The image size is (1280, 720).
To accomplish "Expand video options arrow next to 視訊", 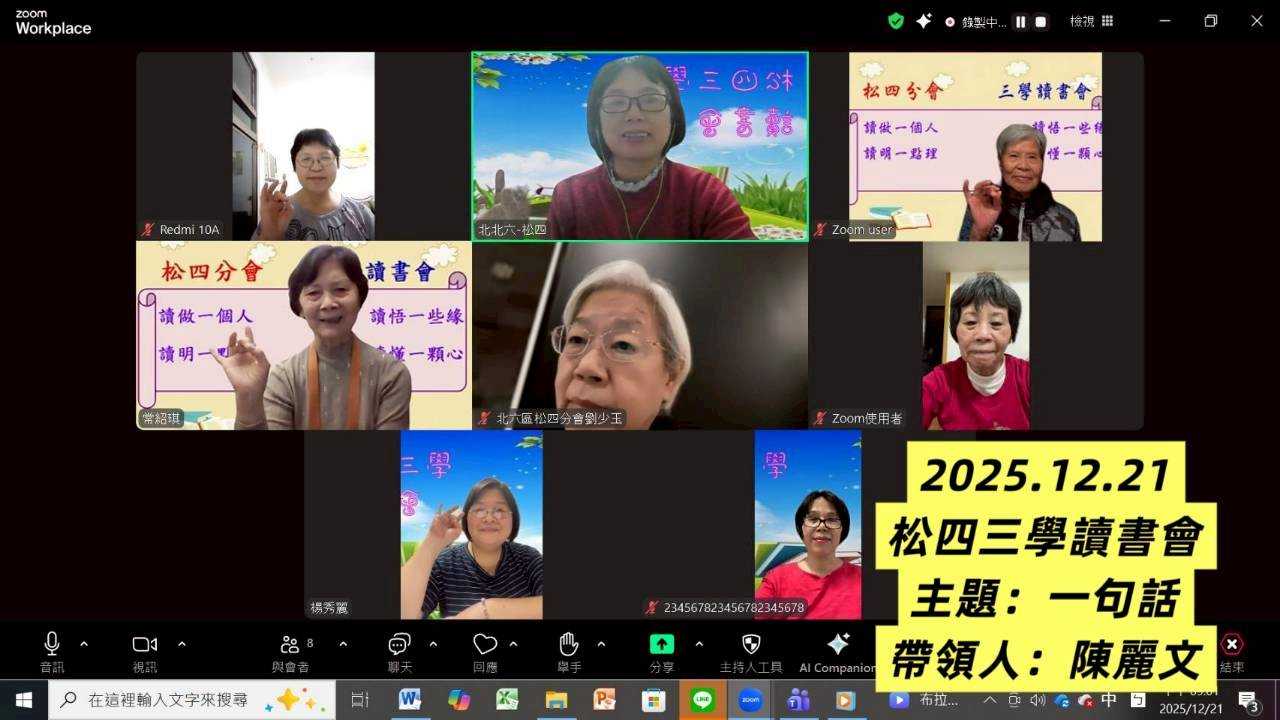I will (x=181, y=643).
